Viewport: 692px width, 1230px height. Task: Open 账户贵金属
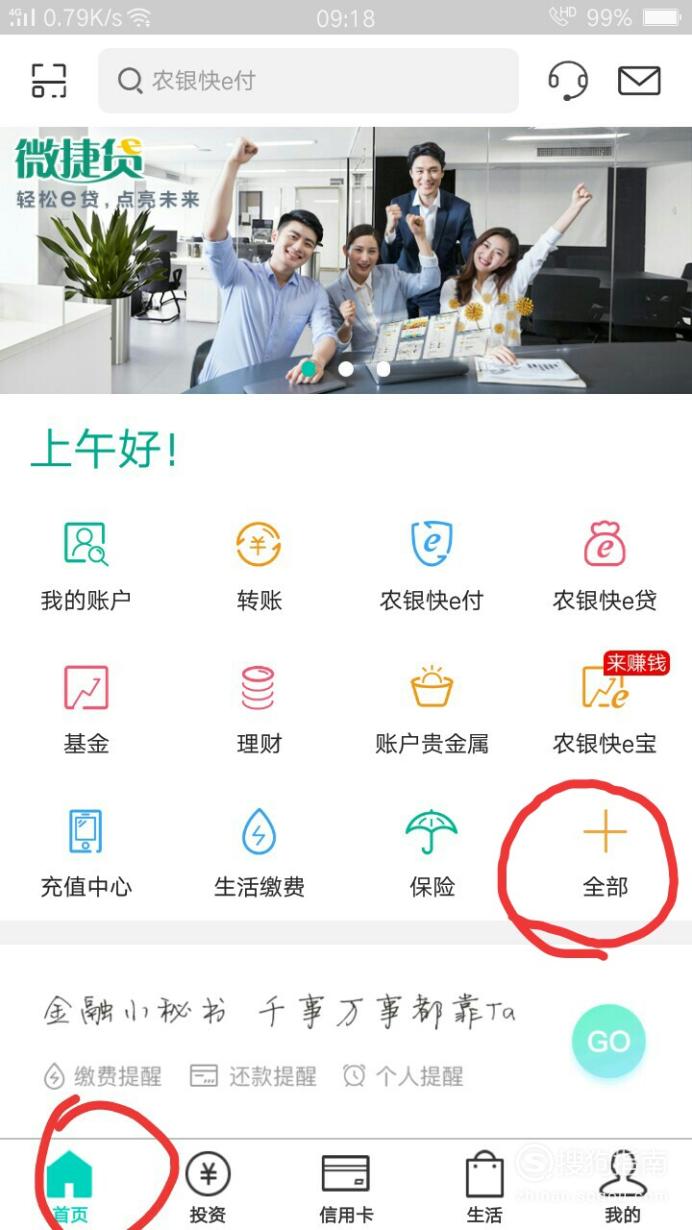click(x=432, y=709)
